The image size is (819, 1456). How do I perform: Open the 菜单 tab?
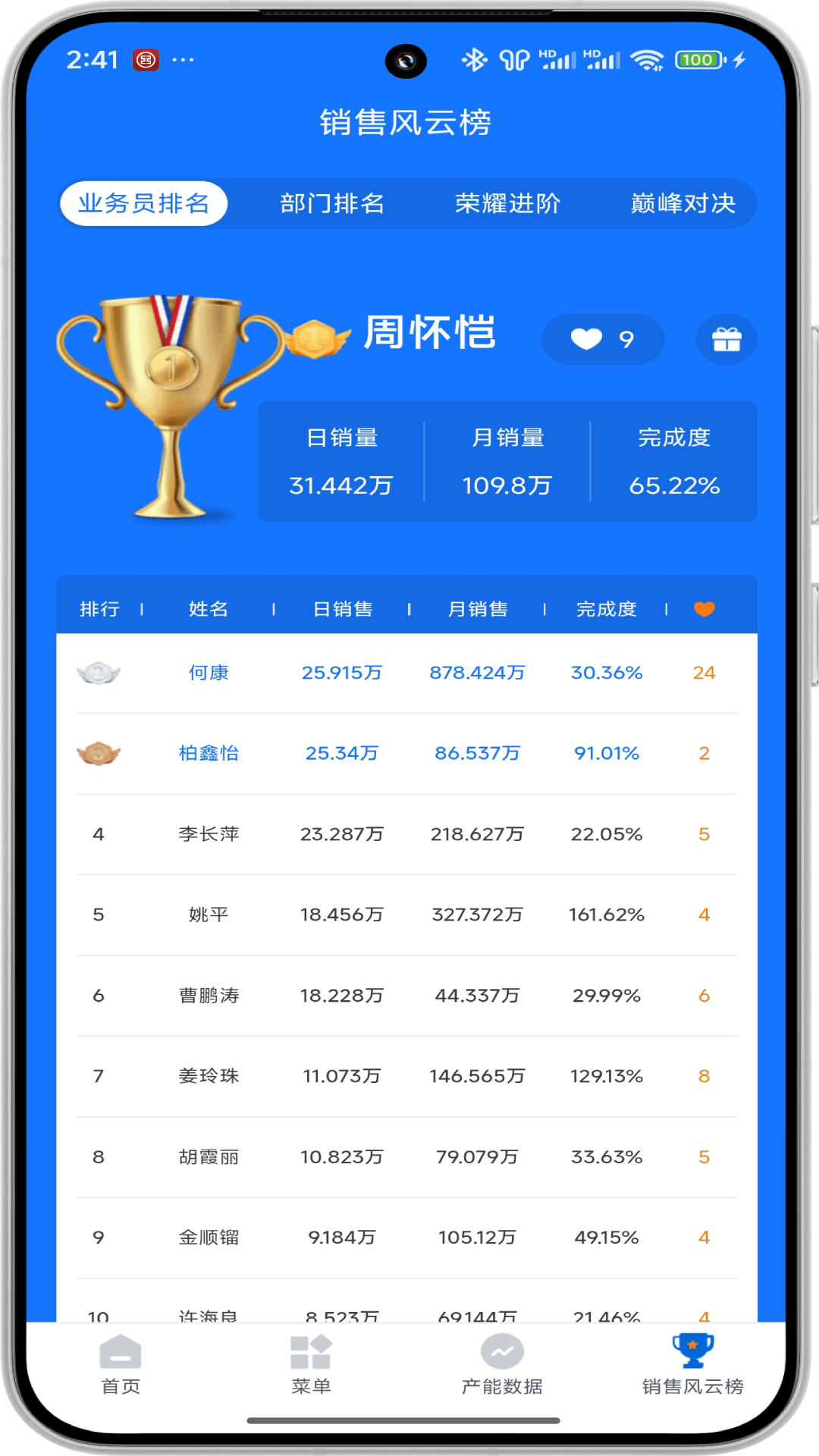point(311,1365)
